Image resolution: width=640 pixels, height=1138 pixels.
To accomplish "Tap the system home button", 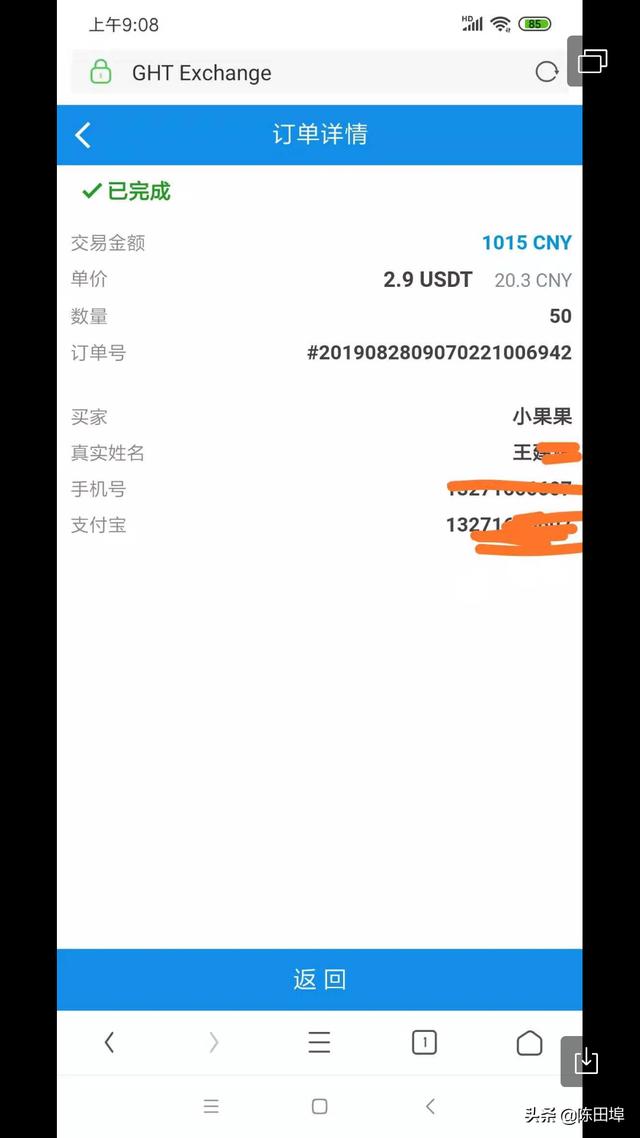I will (x=319, y=1106).
